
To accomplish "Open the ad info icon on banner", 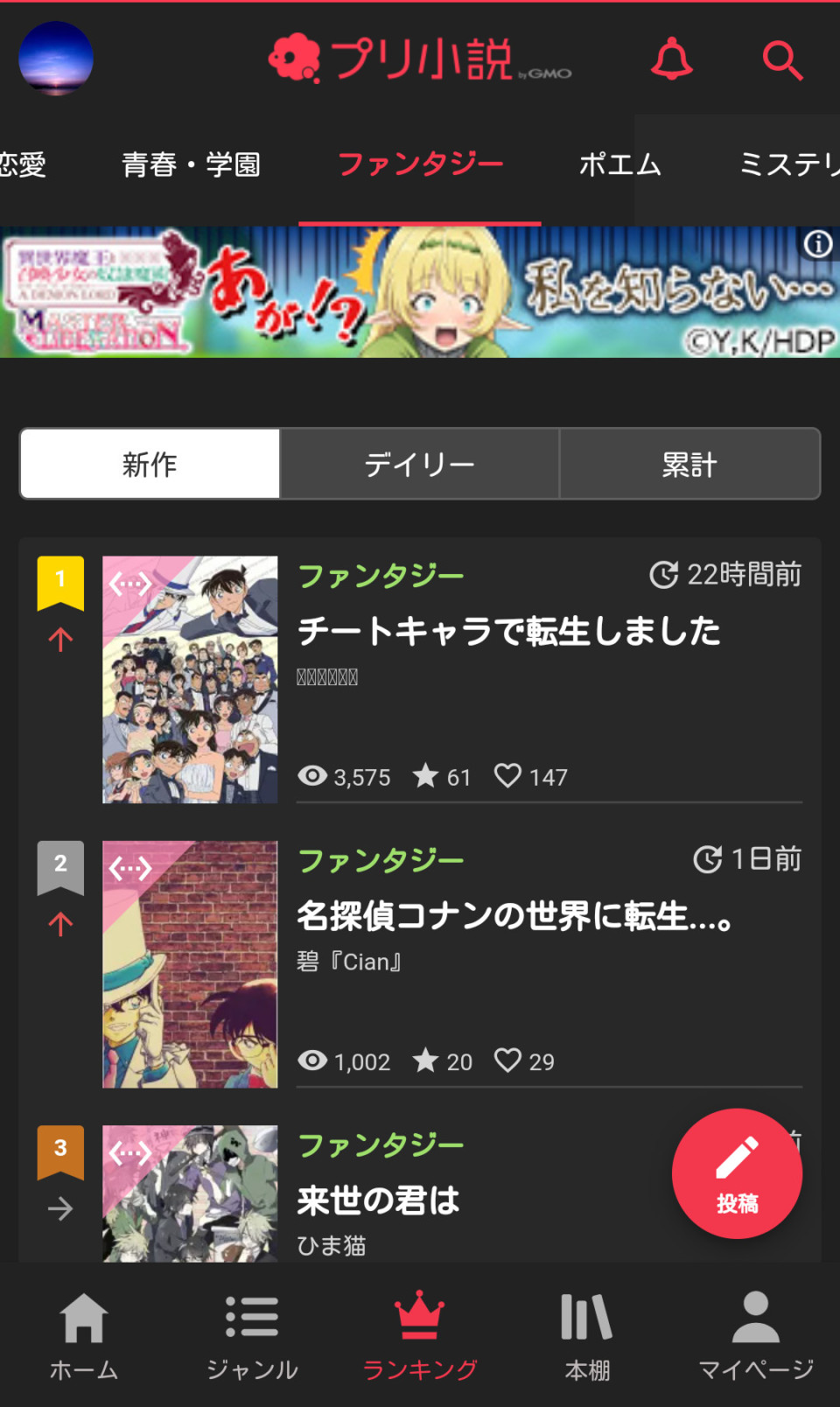I will point(818,243).
